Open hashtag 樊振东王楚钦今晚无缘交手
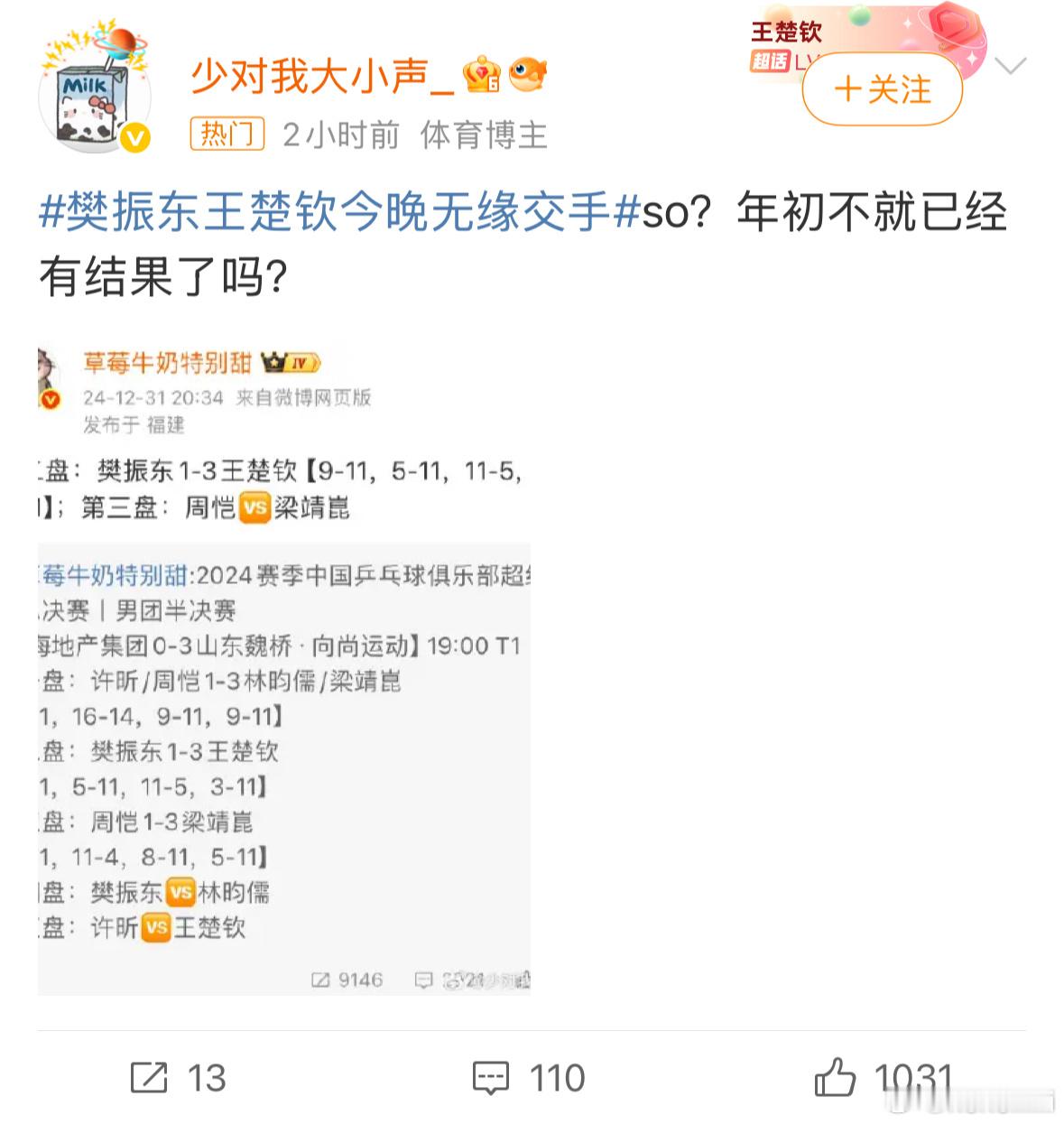Image resolution: width=1064 pixels, height=1124 pixels. [x=340, y=214]
